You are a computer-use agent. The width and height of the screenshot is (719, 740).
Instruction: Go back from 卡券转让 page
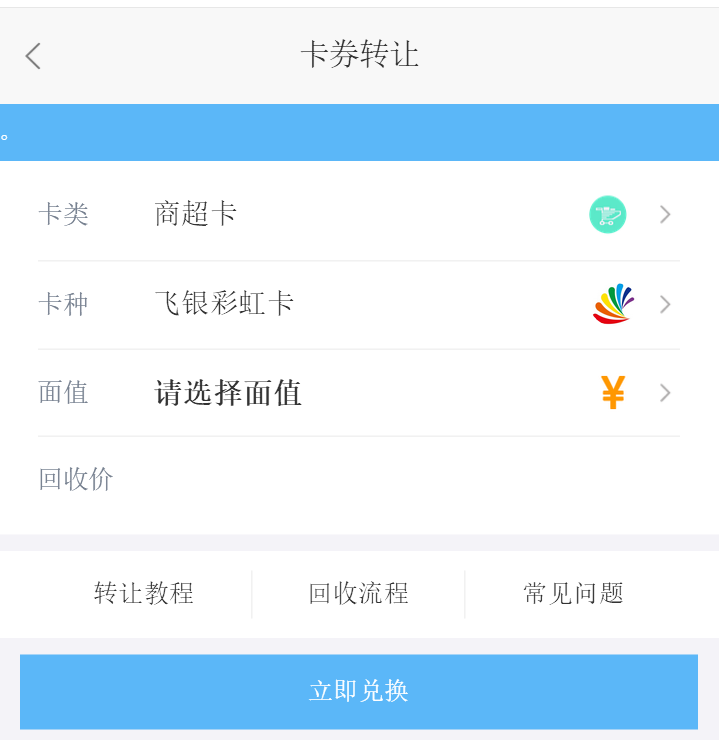point(34,56)
